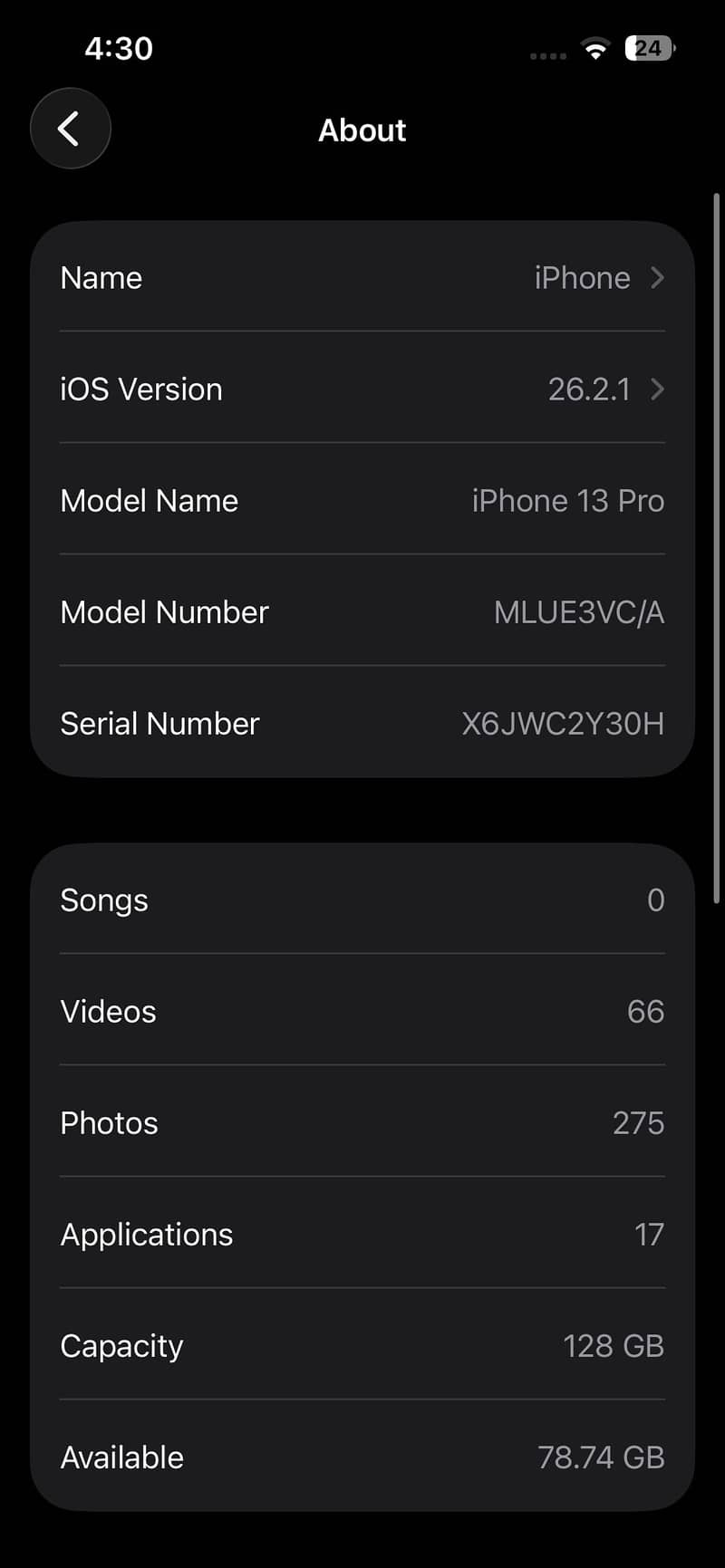This screenshot has height=1568, width=725.
Task: Tap the Songs count row
Action: (x=362, y=899)
